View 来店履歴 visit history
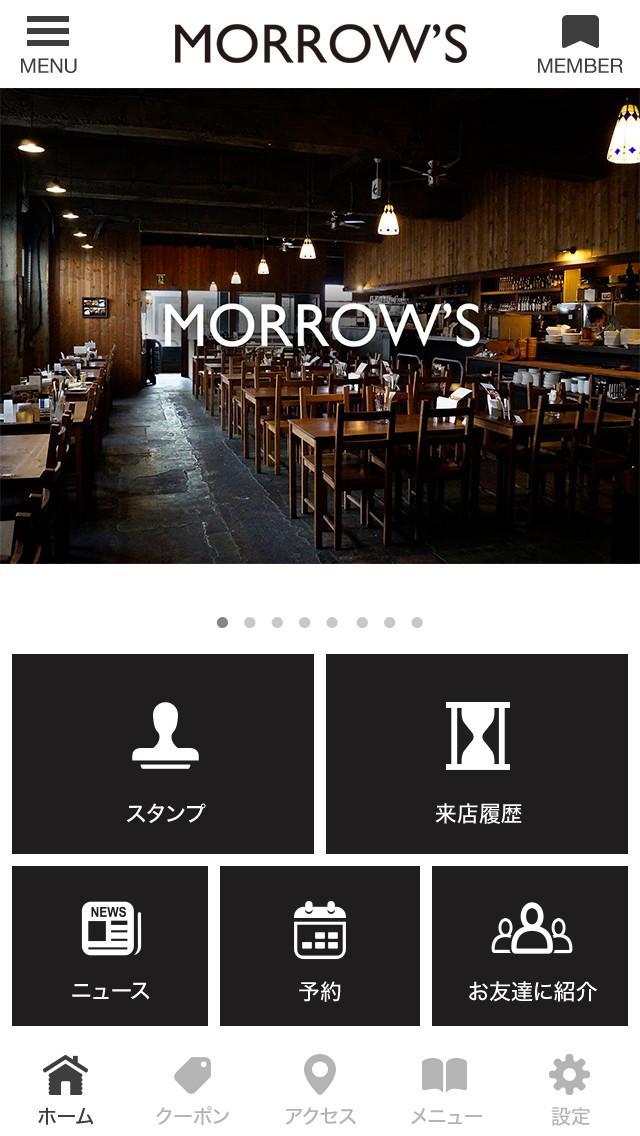This screenshot has height=1136, width=640. pos(477,753)
